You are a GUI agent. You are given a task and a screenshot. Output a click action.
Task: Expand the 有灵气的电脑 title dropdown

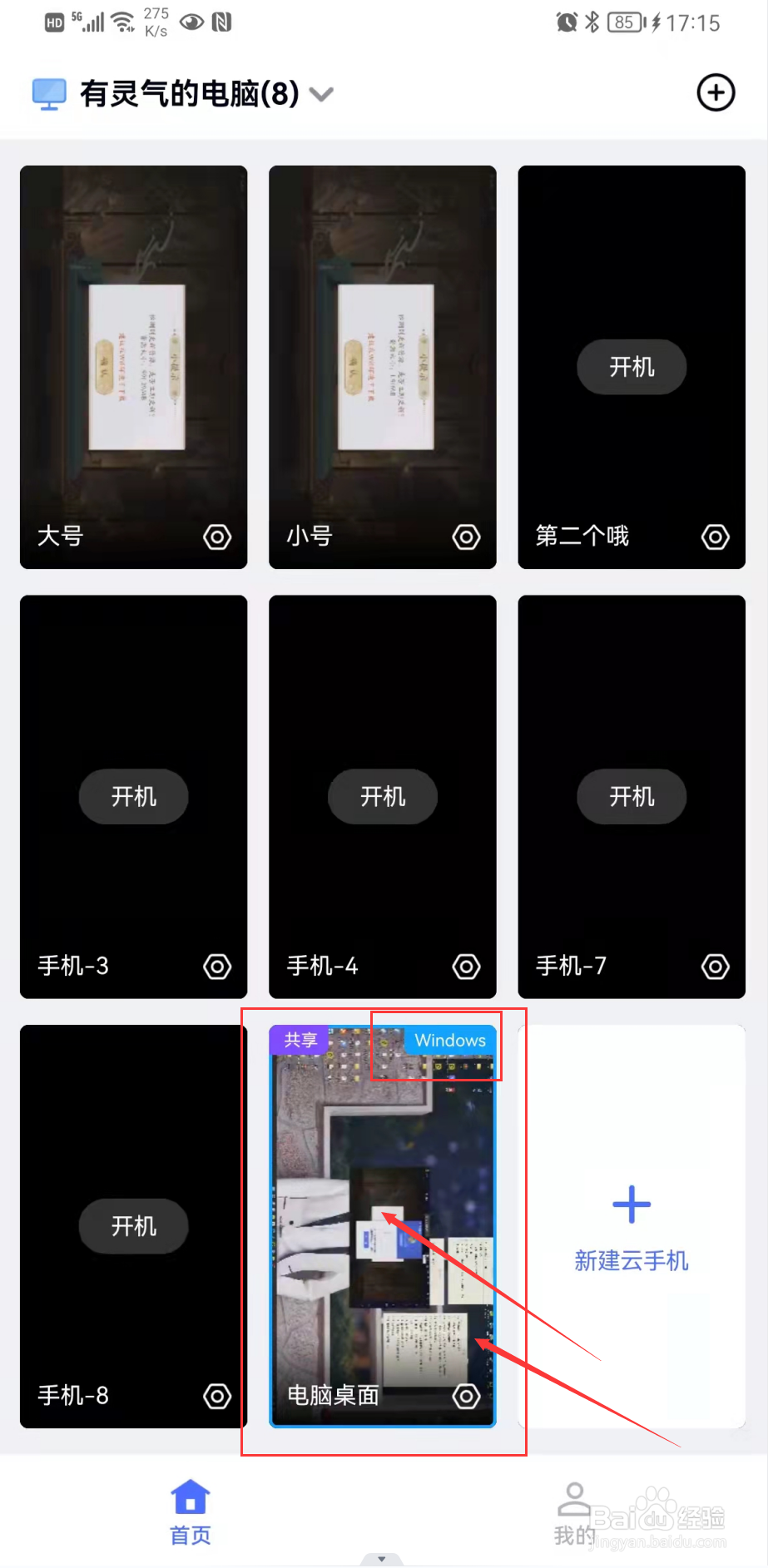321,96
